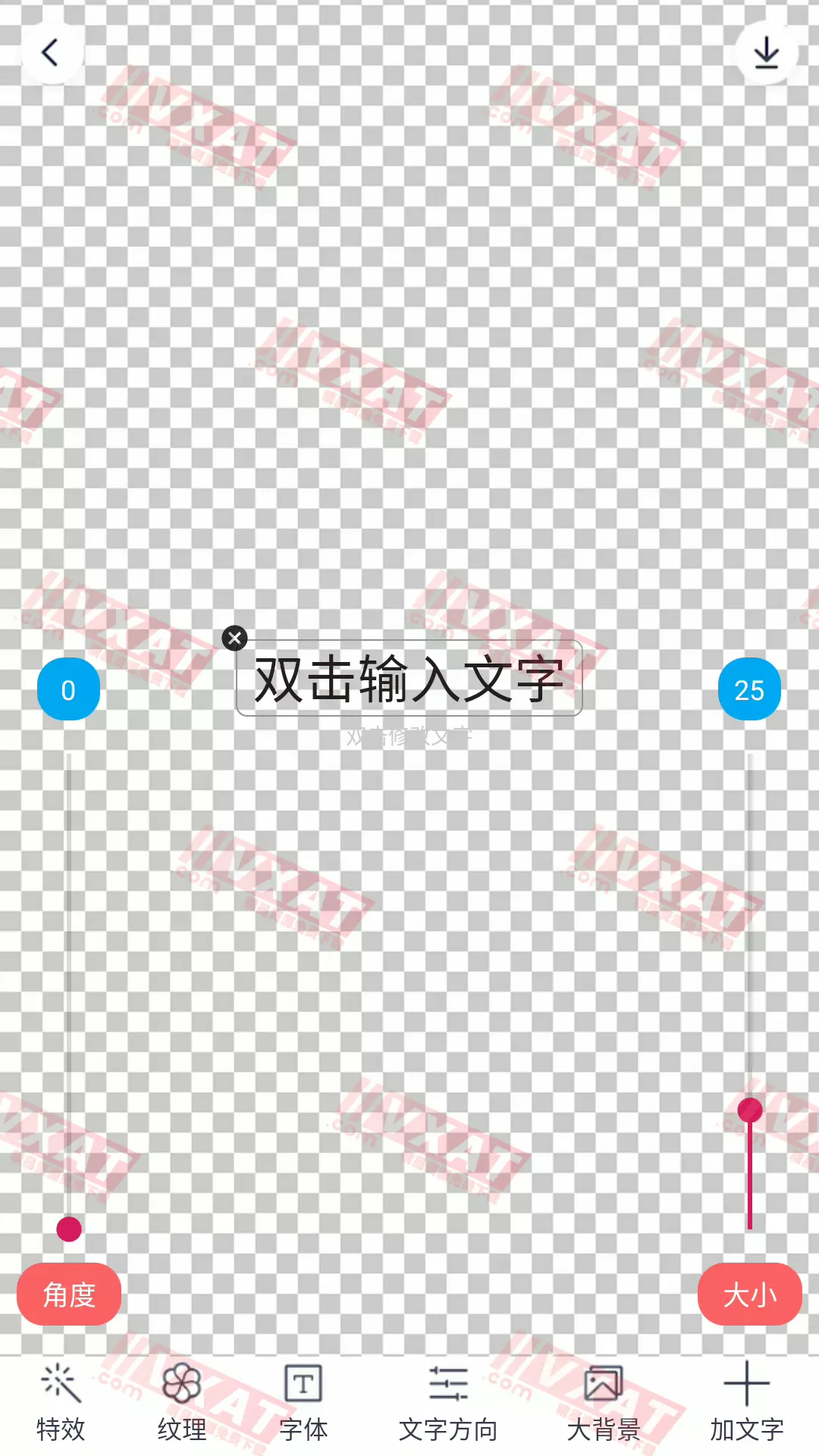
Task: Tap the 角度 angle button
Action: (x=69, y=1294)
